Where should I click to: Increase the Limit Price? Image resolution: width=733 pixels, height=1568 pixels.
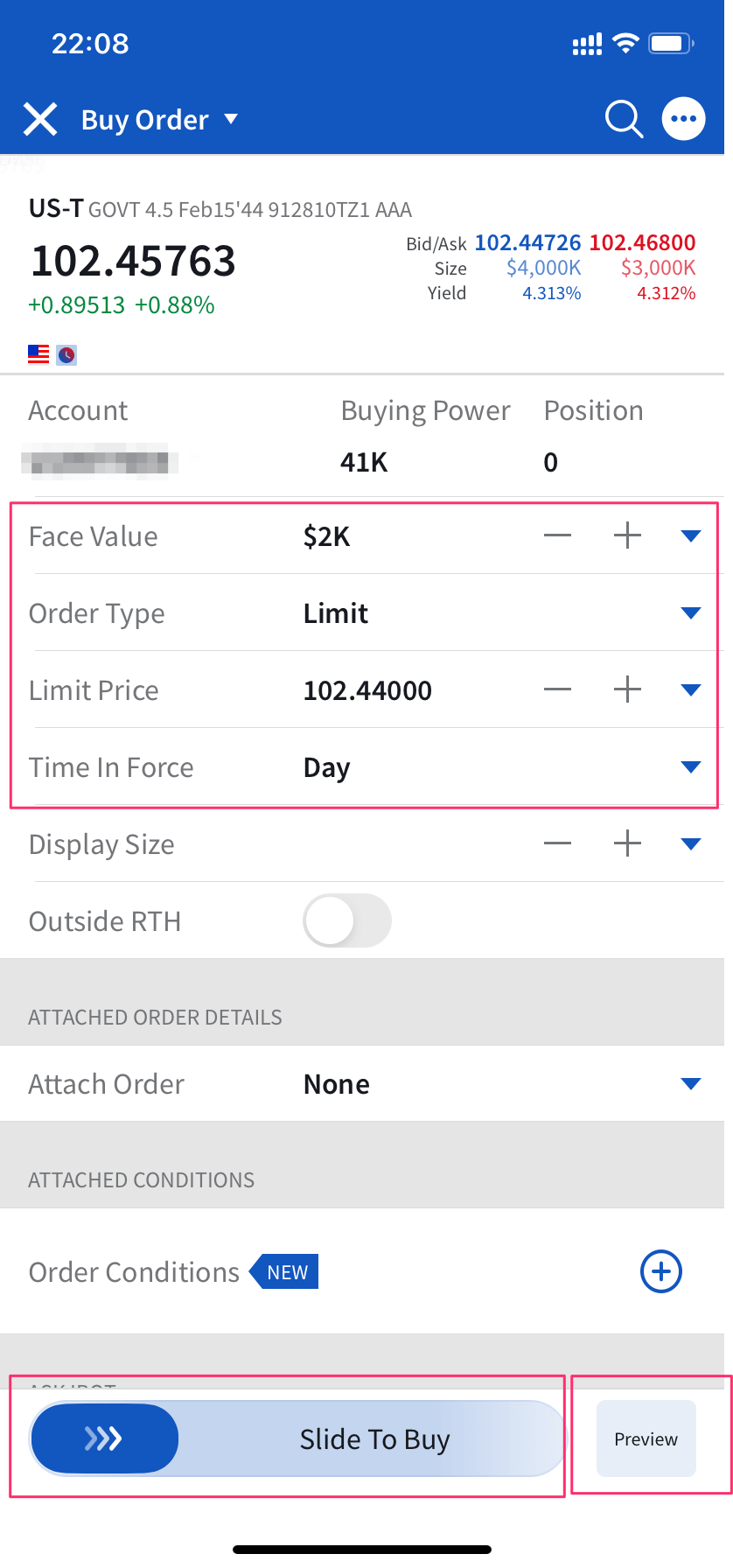click(627, 689)
